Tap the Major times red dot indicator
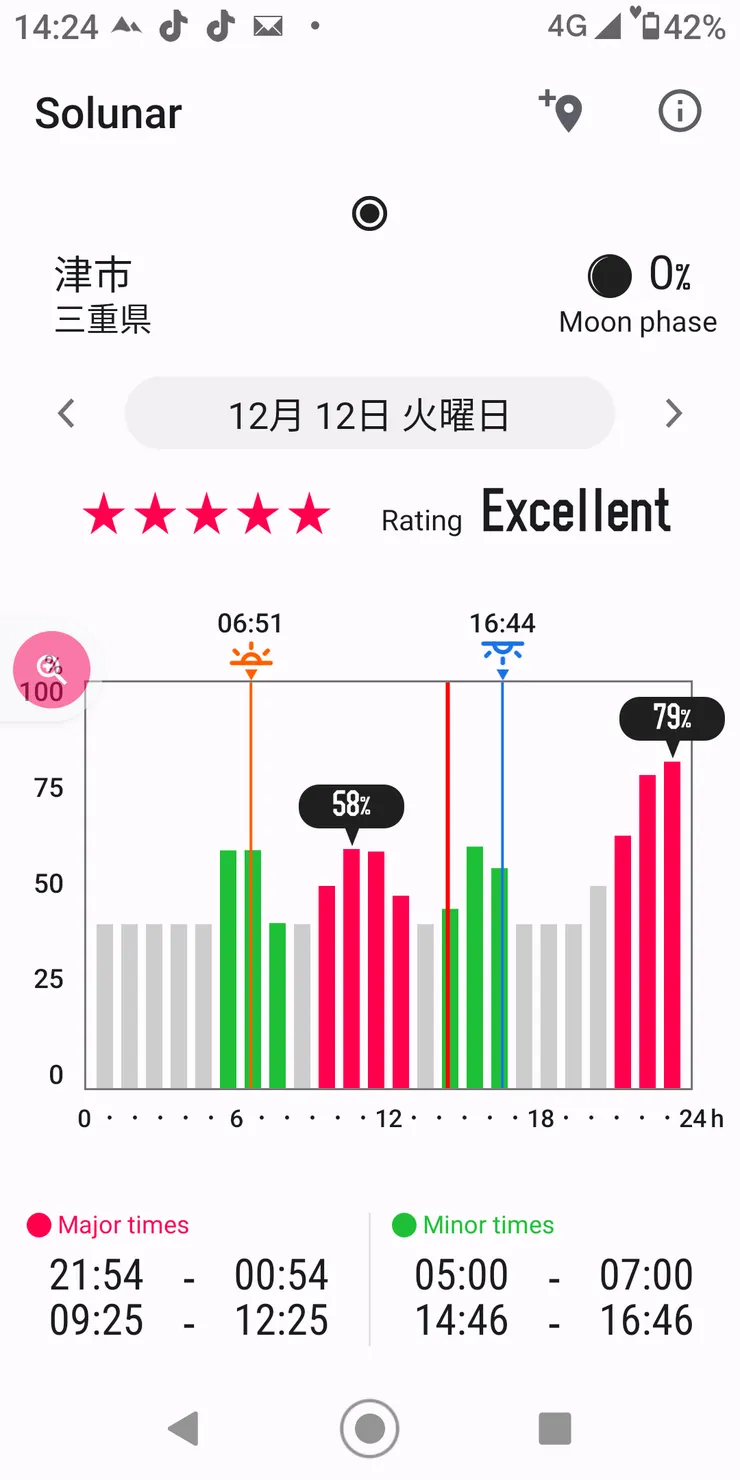 [x=37, y=1224]
